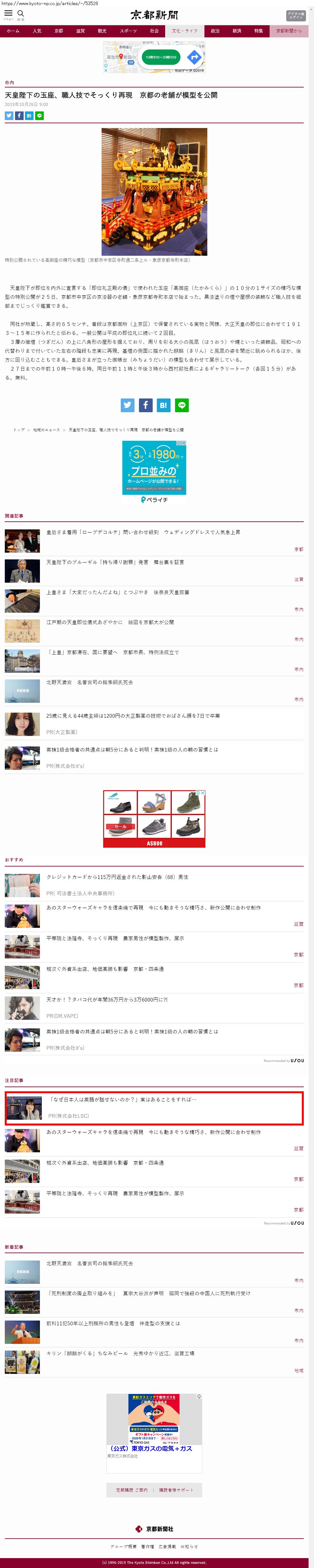Open the hamburger menu
This screenshot has width=314, height=1568.
pyautogui.click(x=9, y=13)
